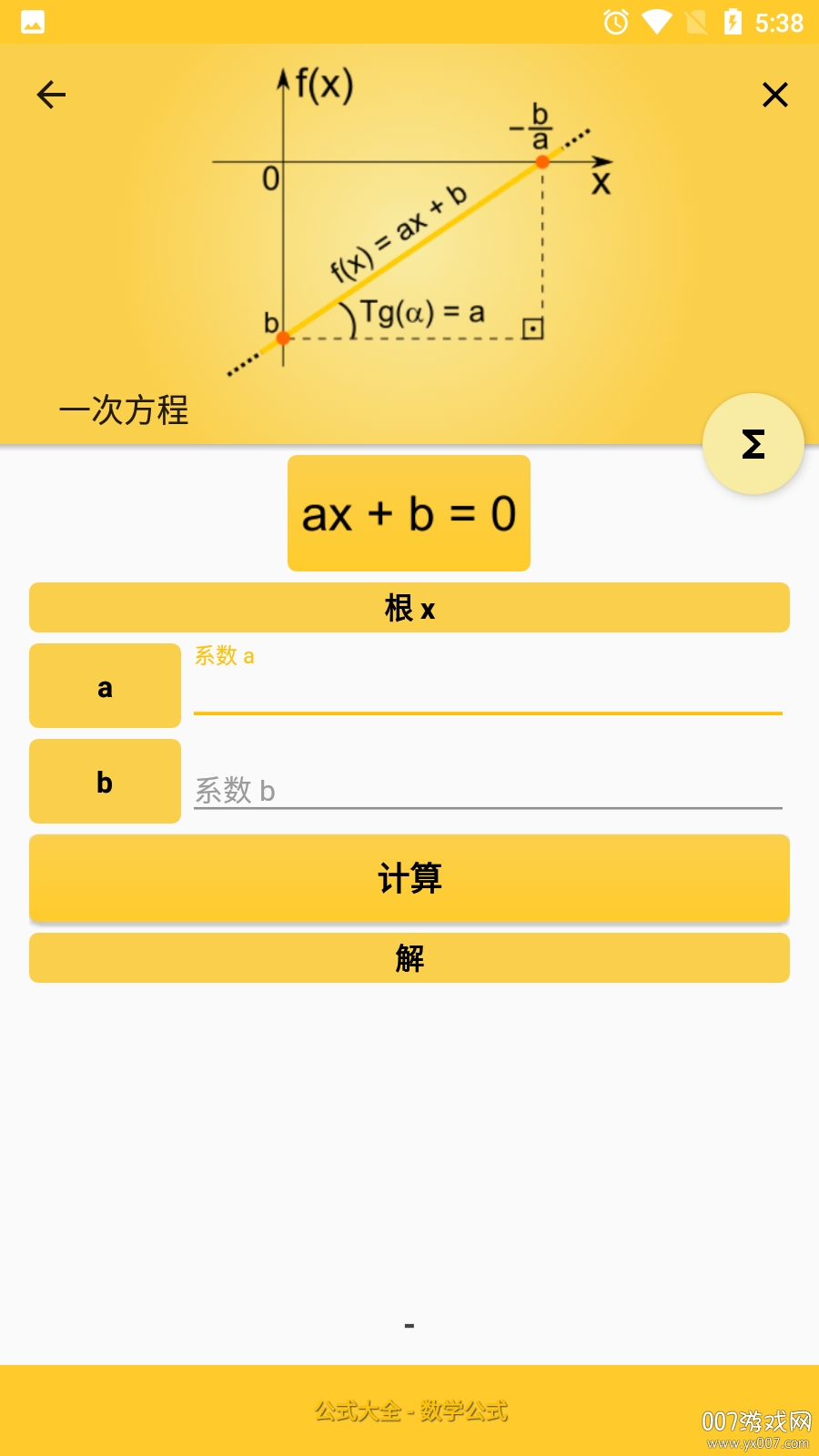Tap the ax + b = 0 formula card
The image size is (819, 1456).
click(x=409, y=512)
